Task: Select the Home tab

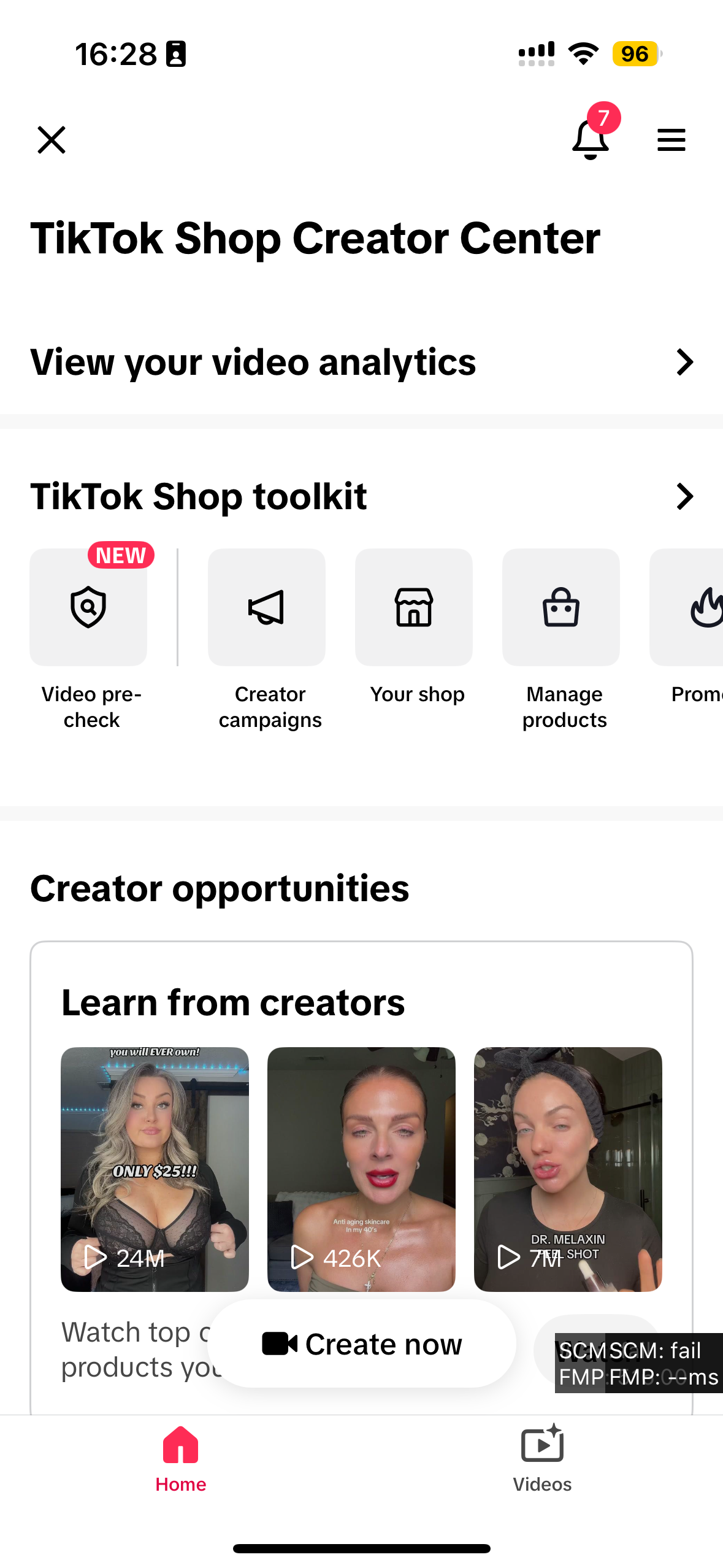Action: pyautogui.click(x=180, y=1459)
